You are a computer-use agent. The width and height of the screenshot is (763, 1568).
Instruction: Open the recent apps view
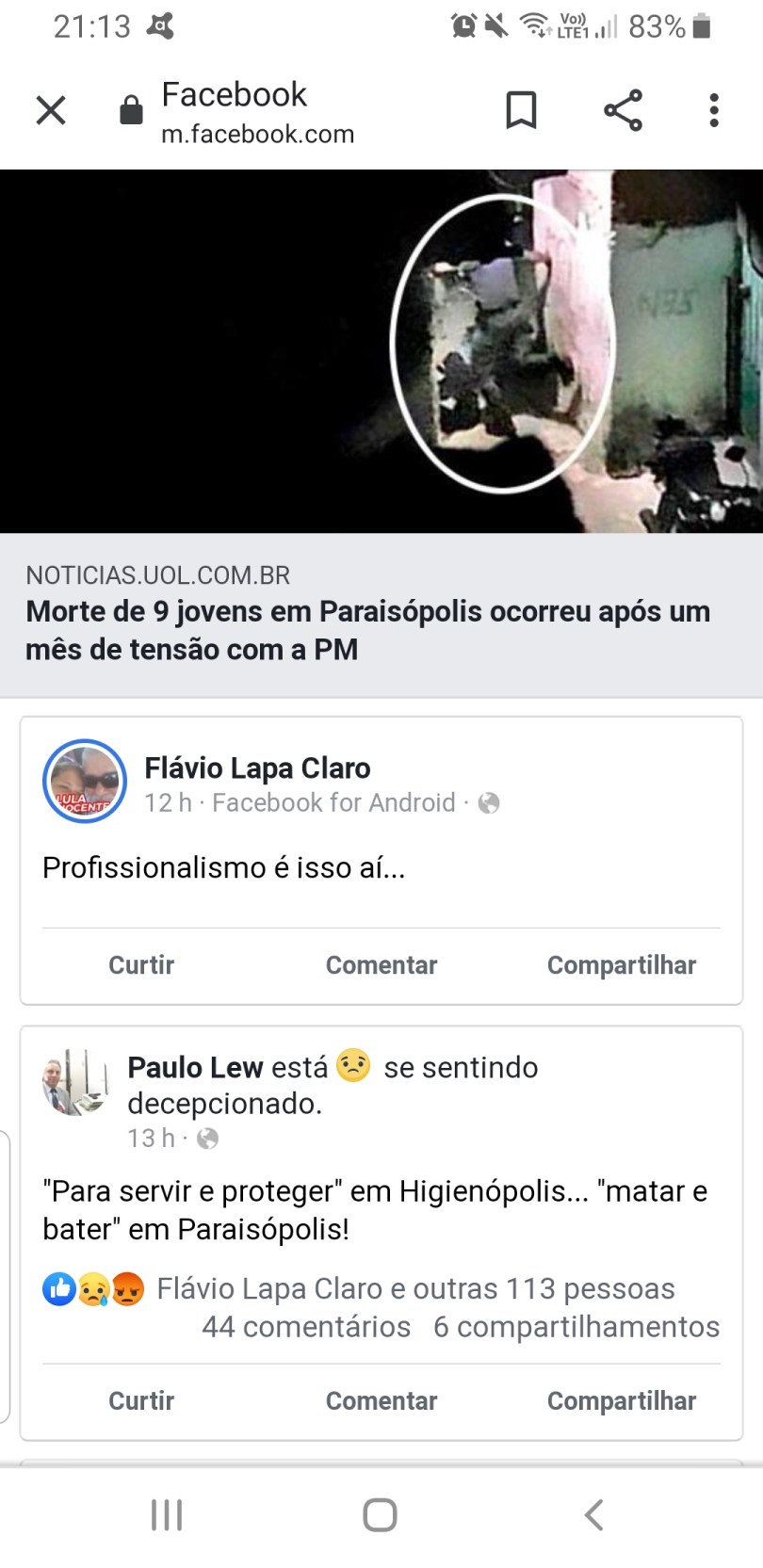(167, 1515)
